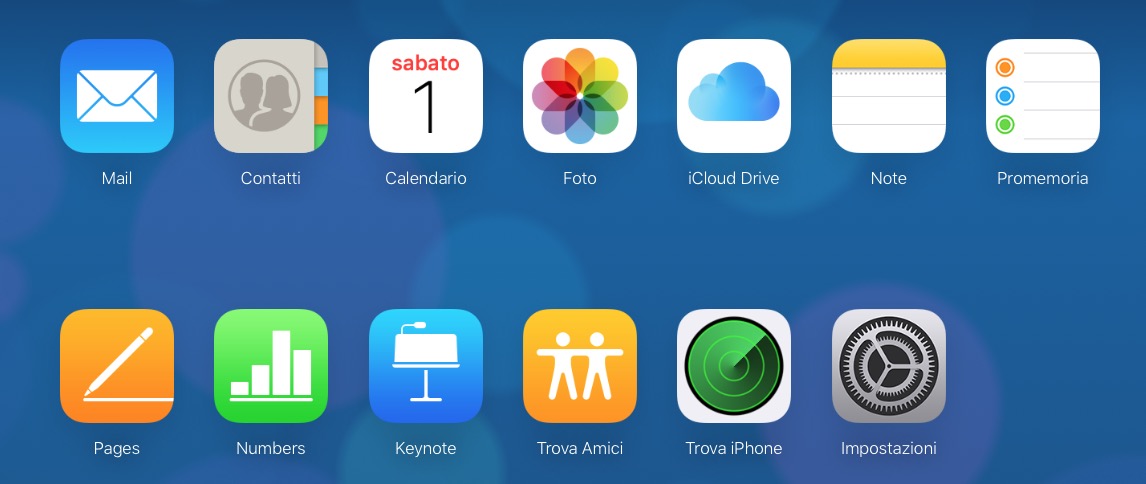
Task: Open Promemoria reminders
Action: [1043, 96]
